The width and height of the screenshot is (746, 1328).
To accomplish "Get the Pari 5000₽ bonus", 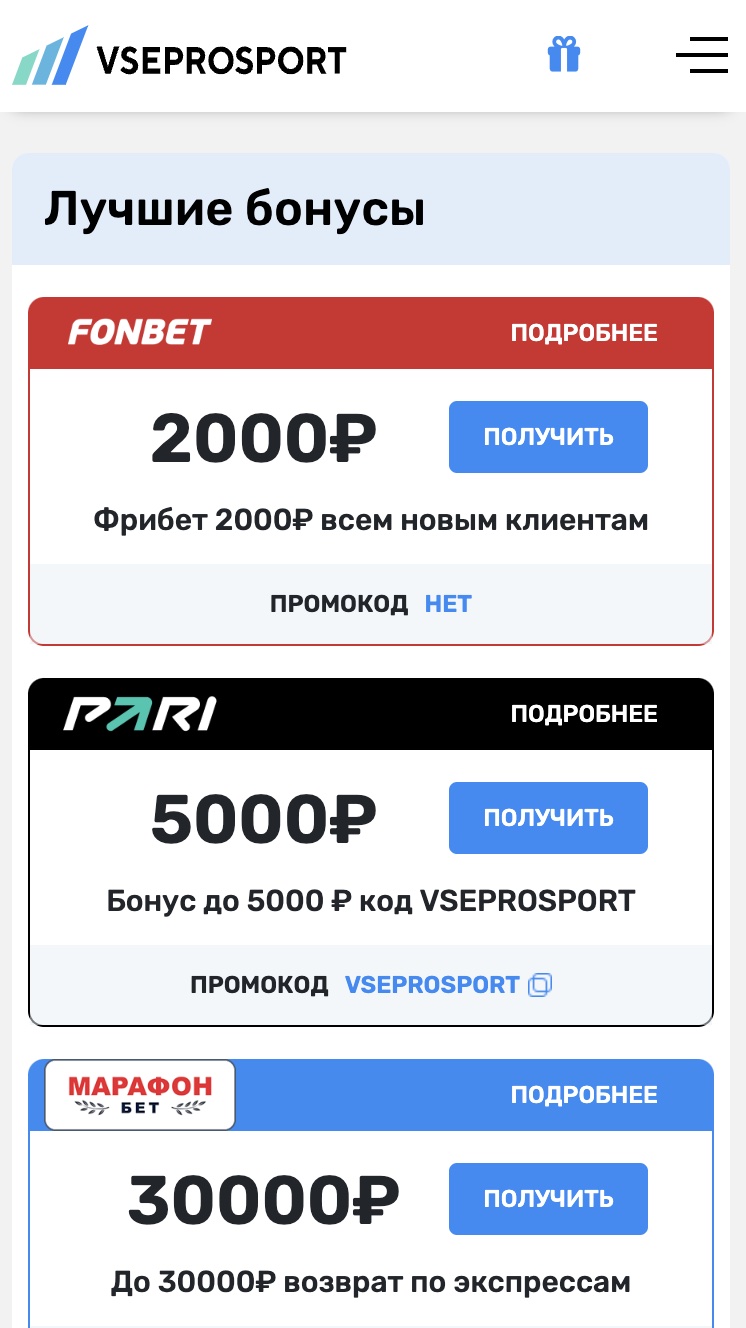I will coord(548,818).
